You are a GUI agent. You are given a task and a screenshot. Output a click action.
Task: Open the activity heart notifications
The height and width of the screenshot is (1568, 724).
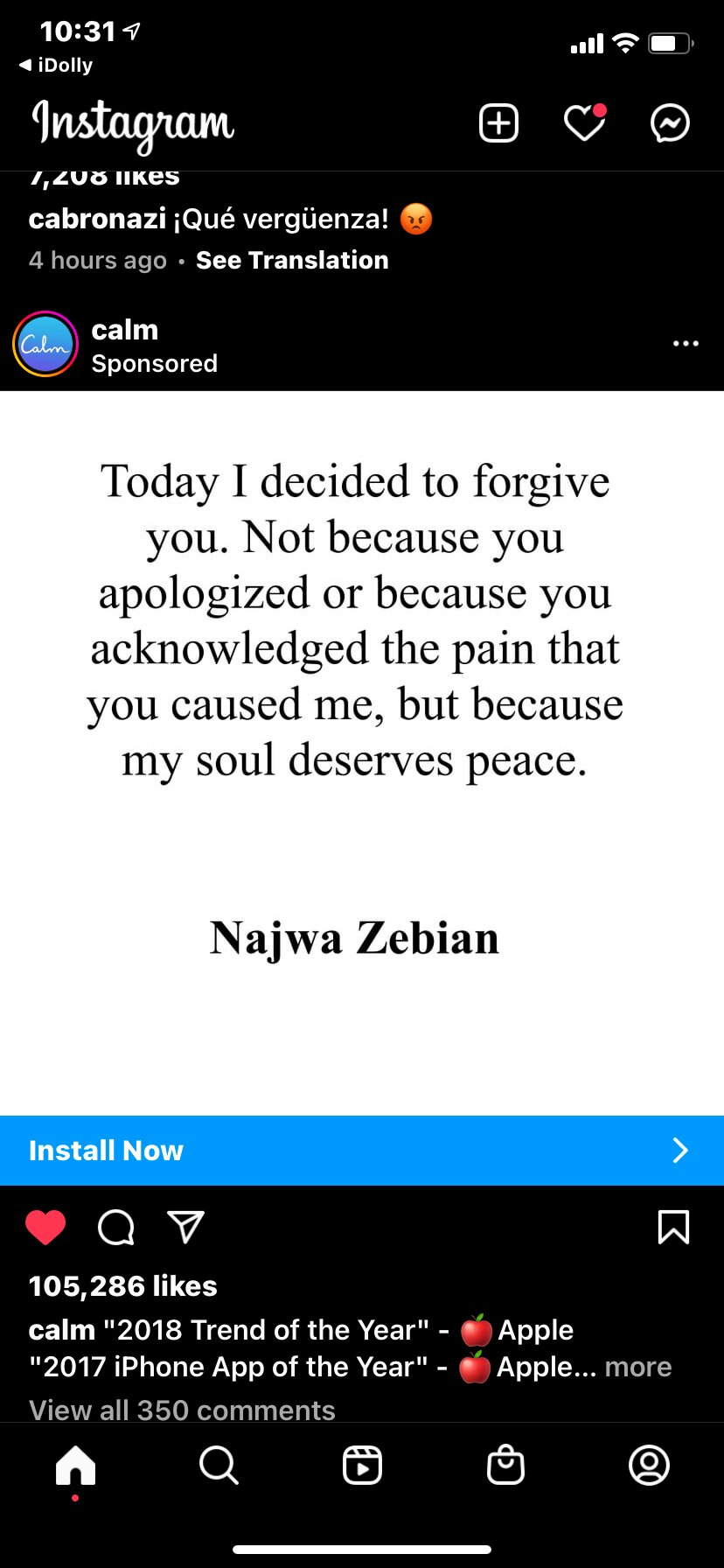tap(584, 123)
